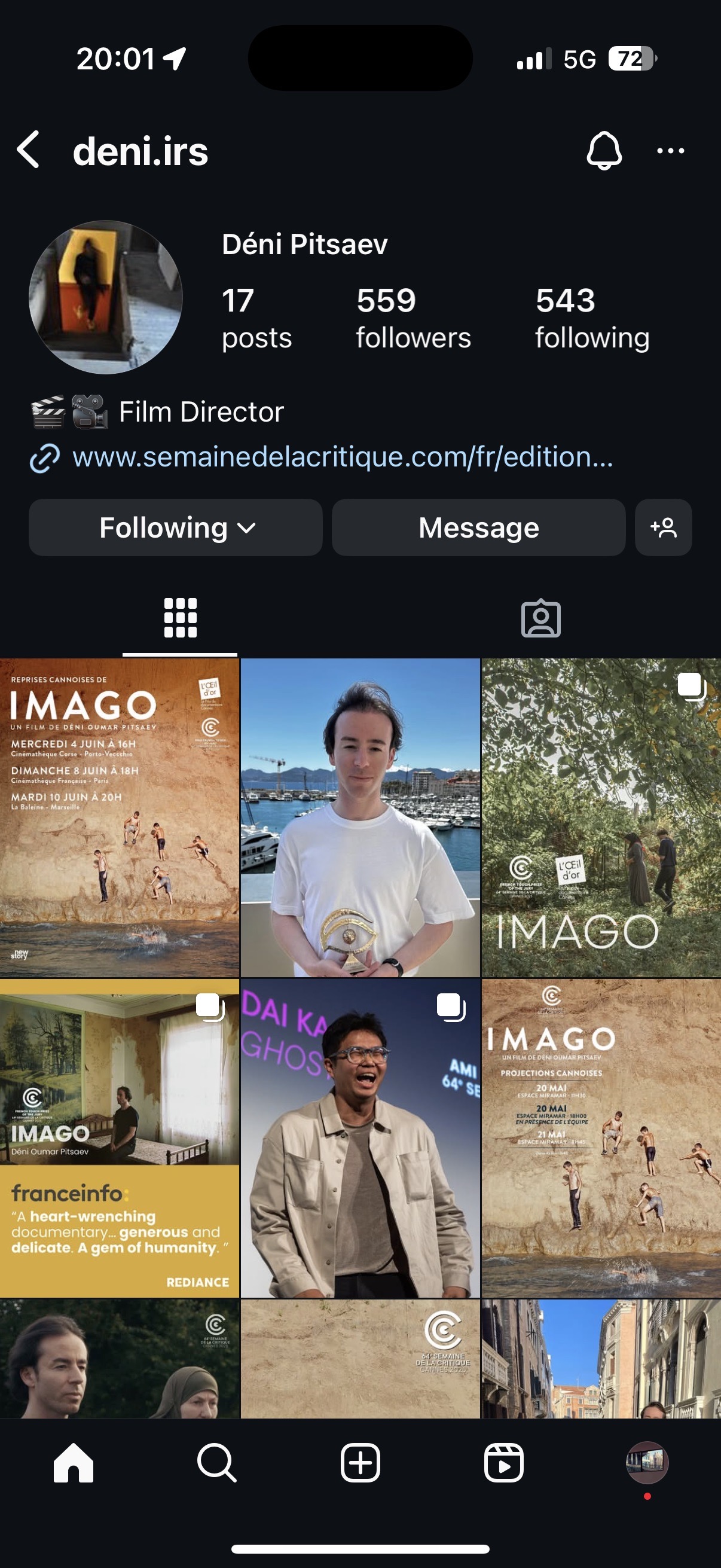721x1568 pixels.
Task: Create a new post
Action: [360, 1463]
